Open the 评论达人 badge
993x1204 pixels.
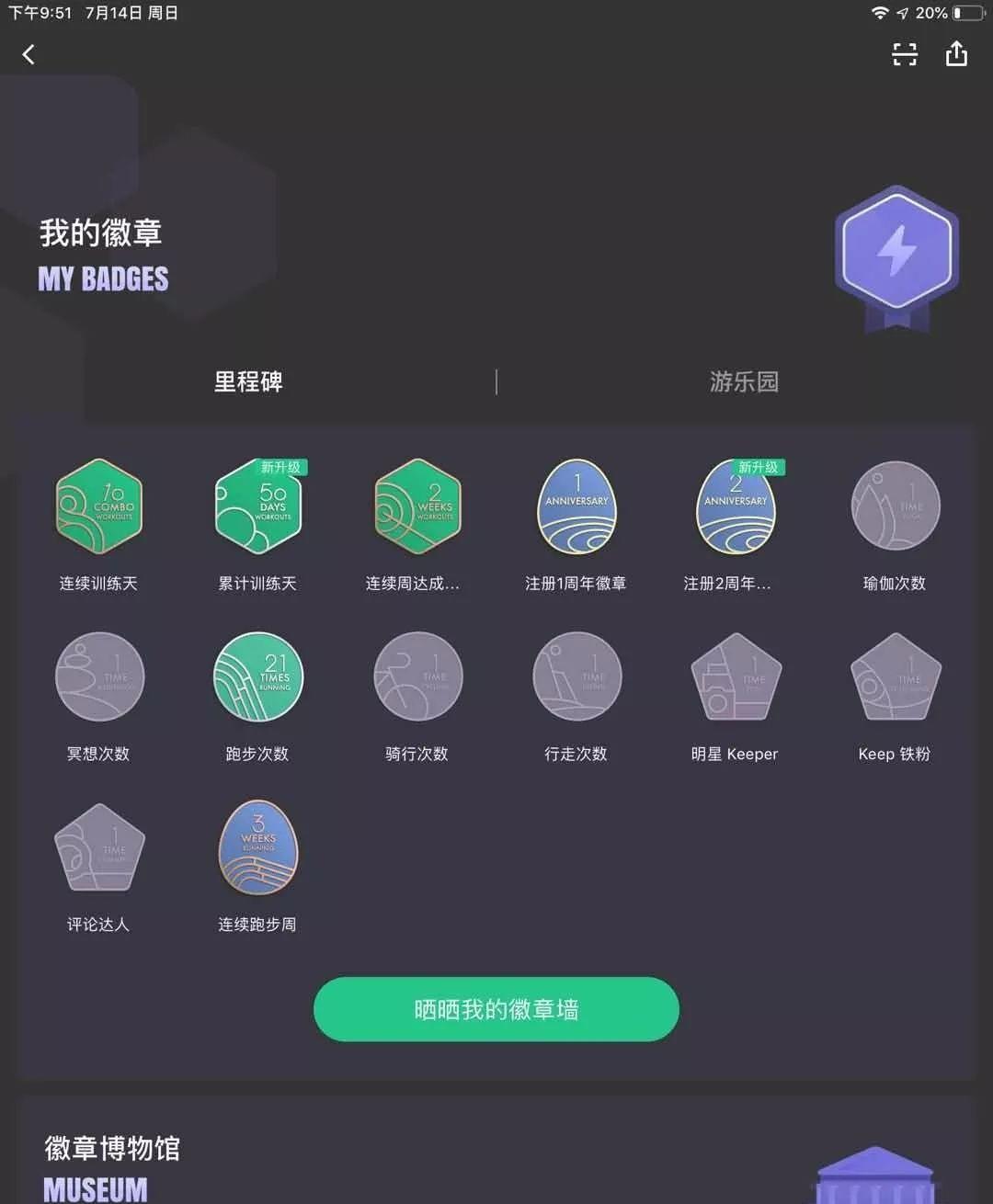click(98, 848)
